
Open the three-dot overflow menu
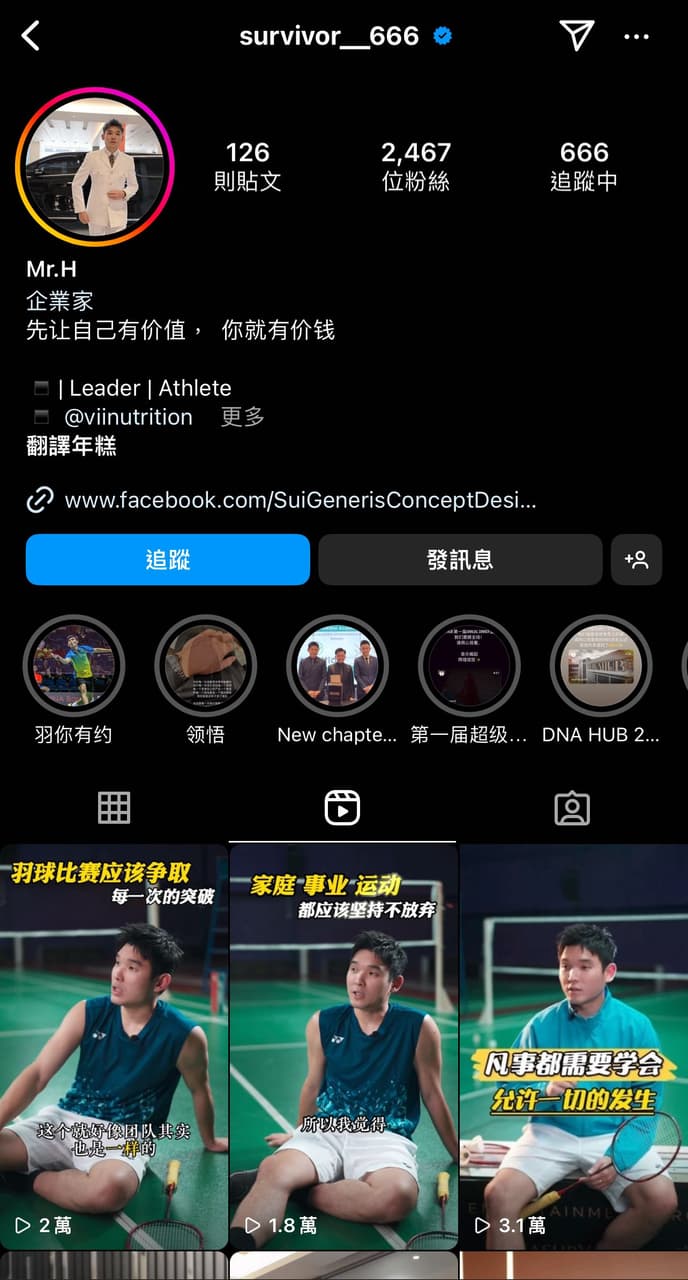pos(637,37)
